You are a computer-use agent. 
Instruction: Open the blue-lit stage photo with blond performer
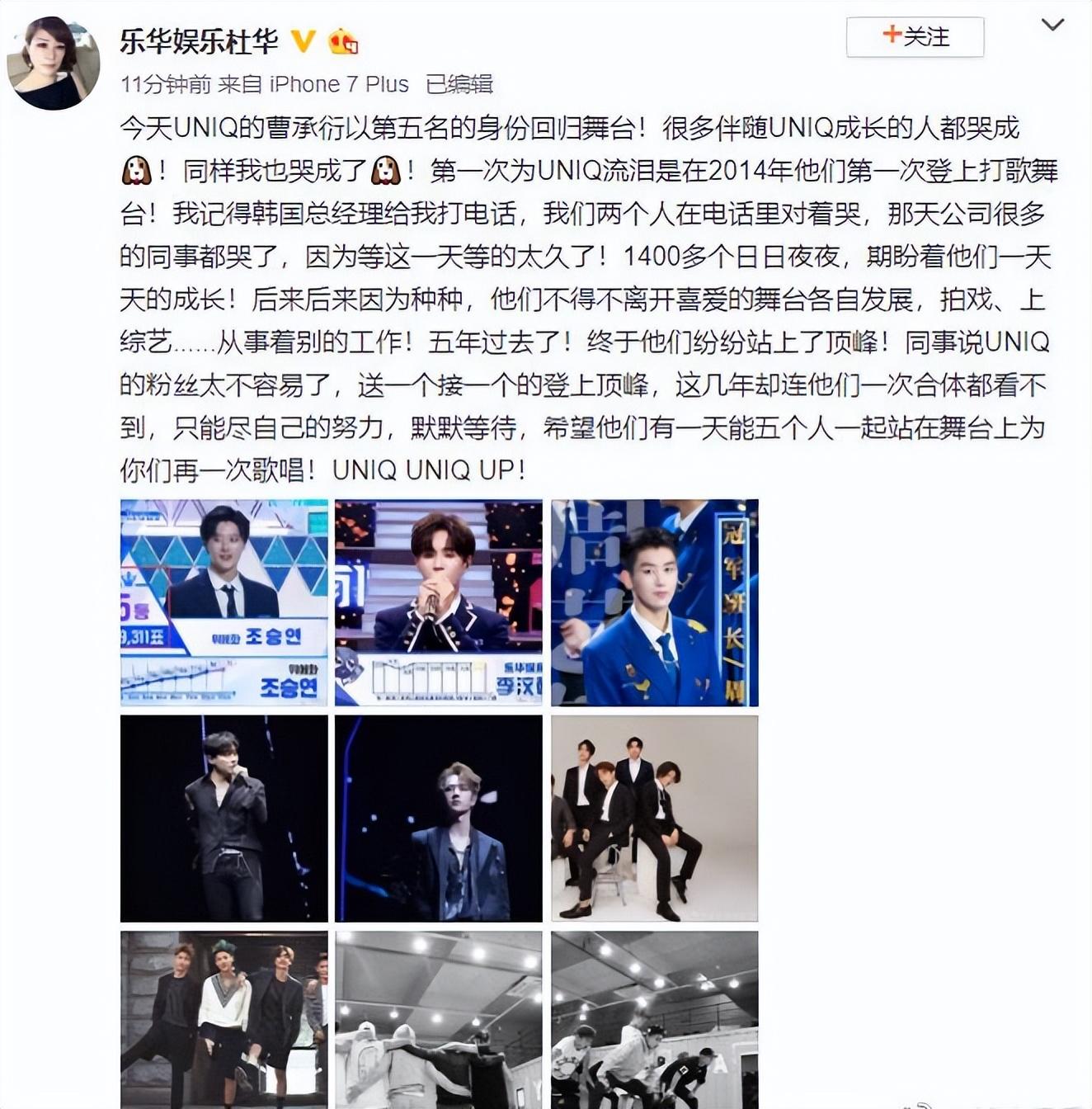438,818
